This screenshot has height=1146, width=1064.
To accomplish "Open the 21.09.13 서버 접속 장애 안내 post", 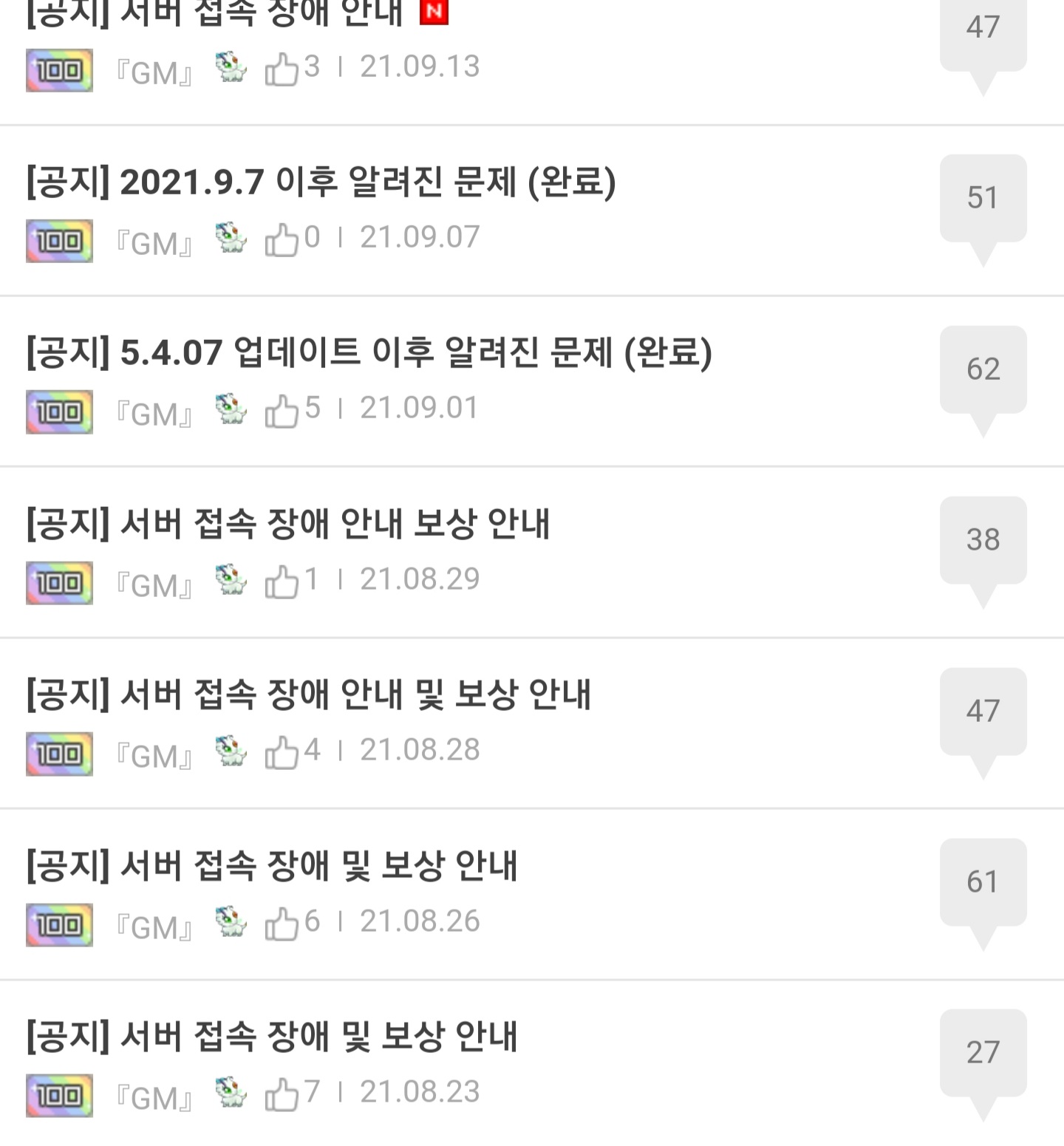I will pyautogui.click(x=214, y=13).
